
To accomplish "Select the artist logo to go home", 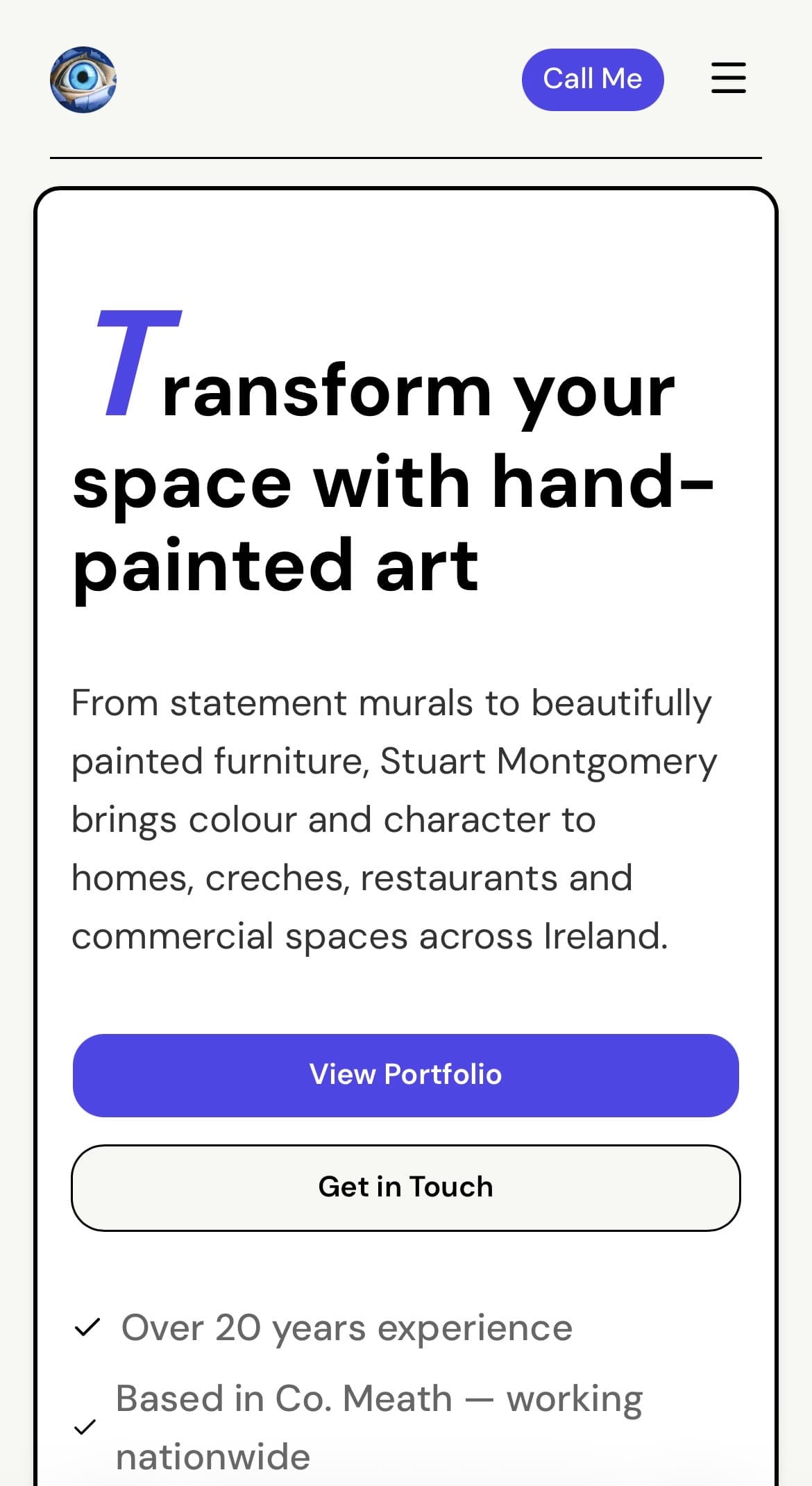I will (x=83, y=81).
